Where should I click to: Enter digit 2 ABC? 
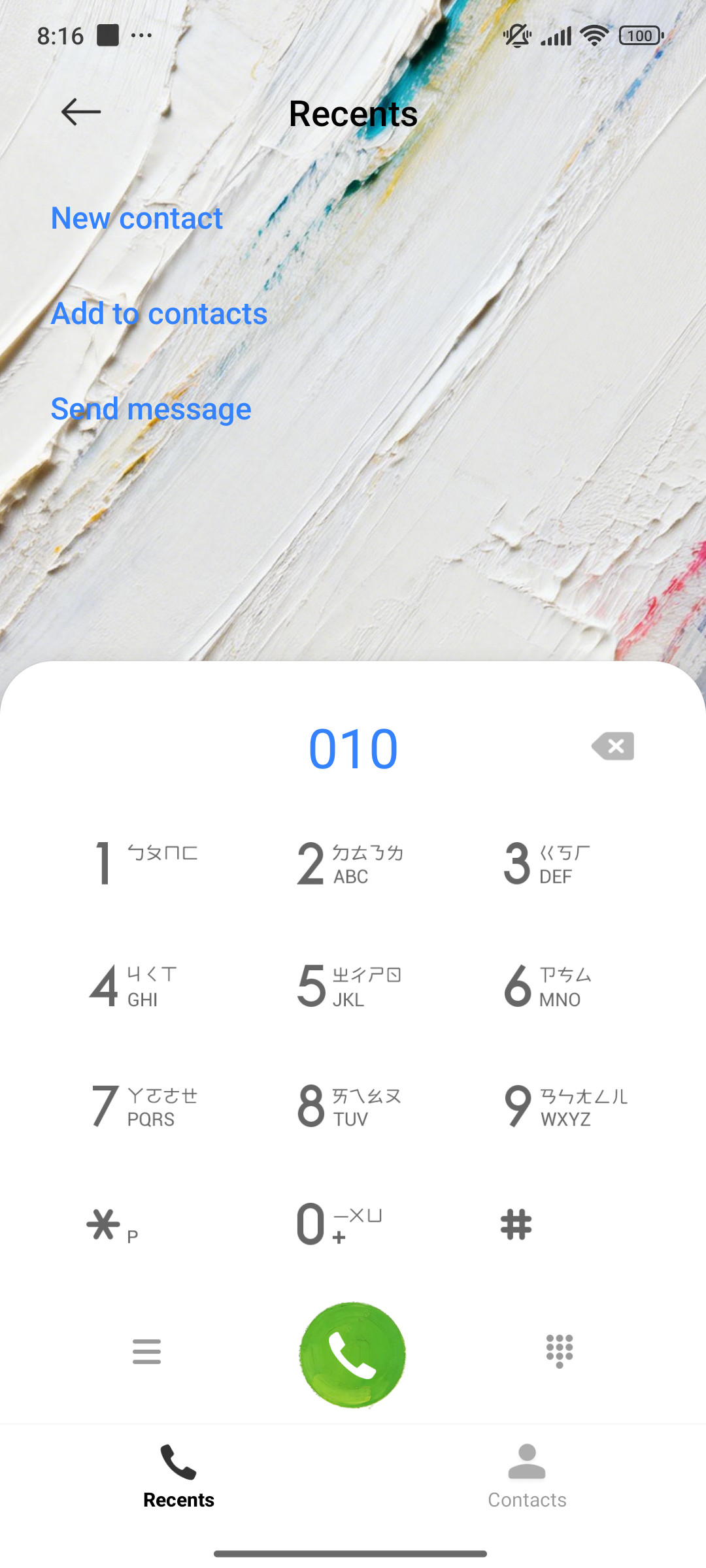(350, 863)
